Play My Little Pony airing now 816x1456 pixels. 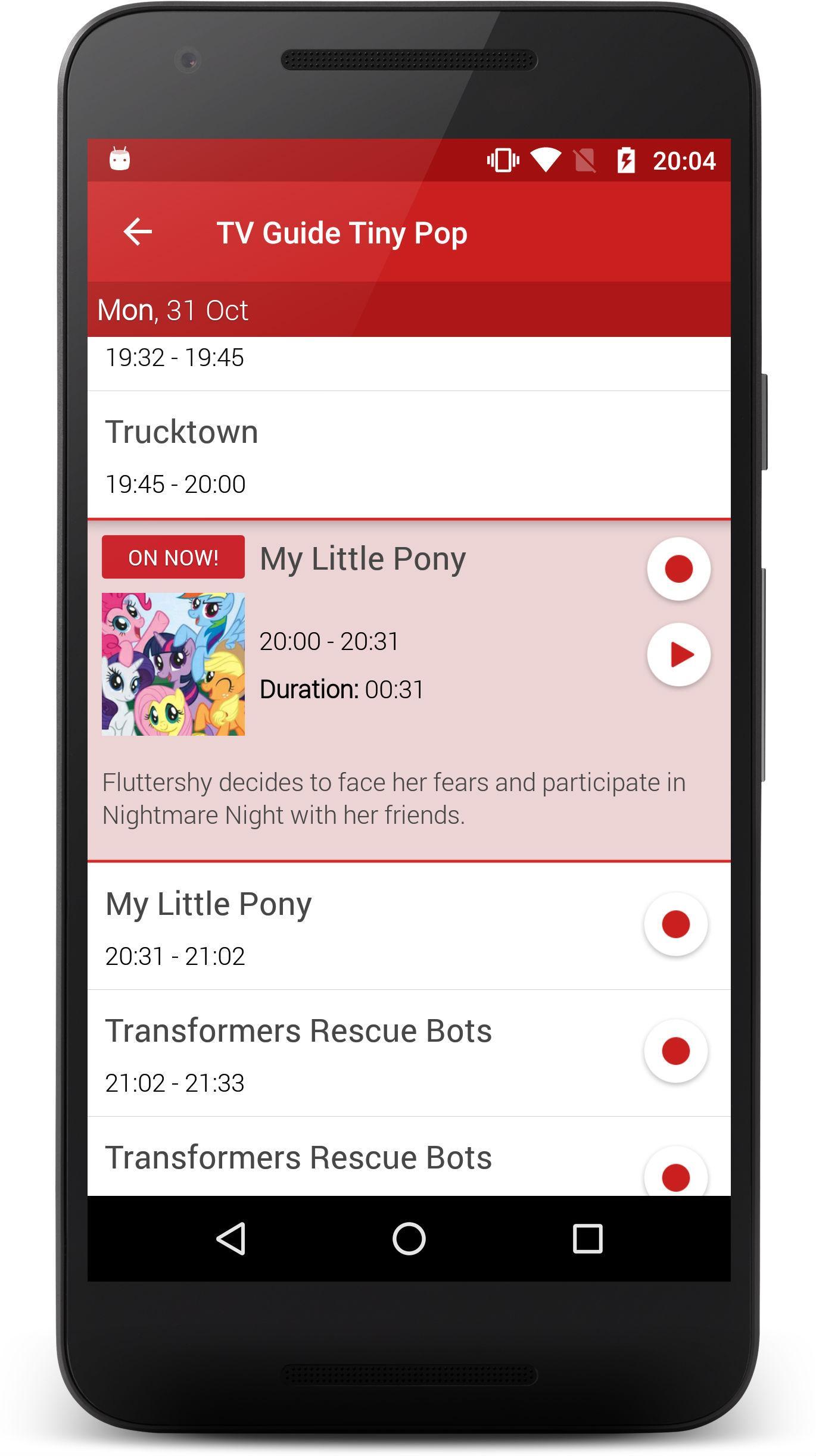point(678,654)
